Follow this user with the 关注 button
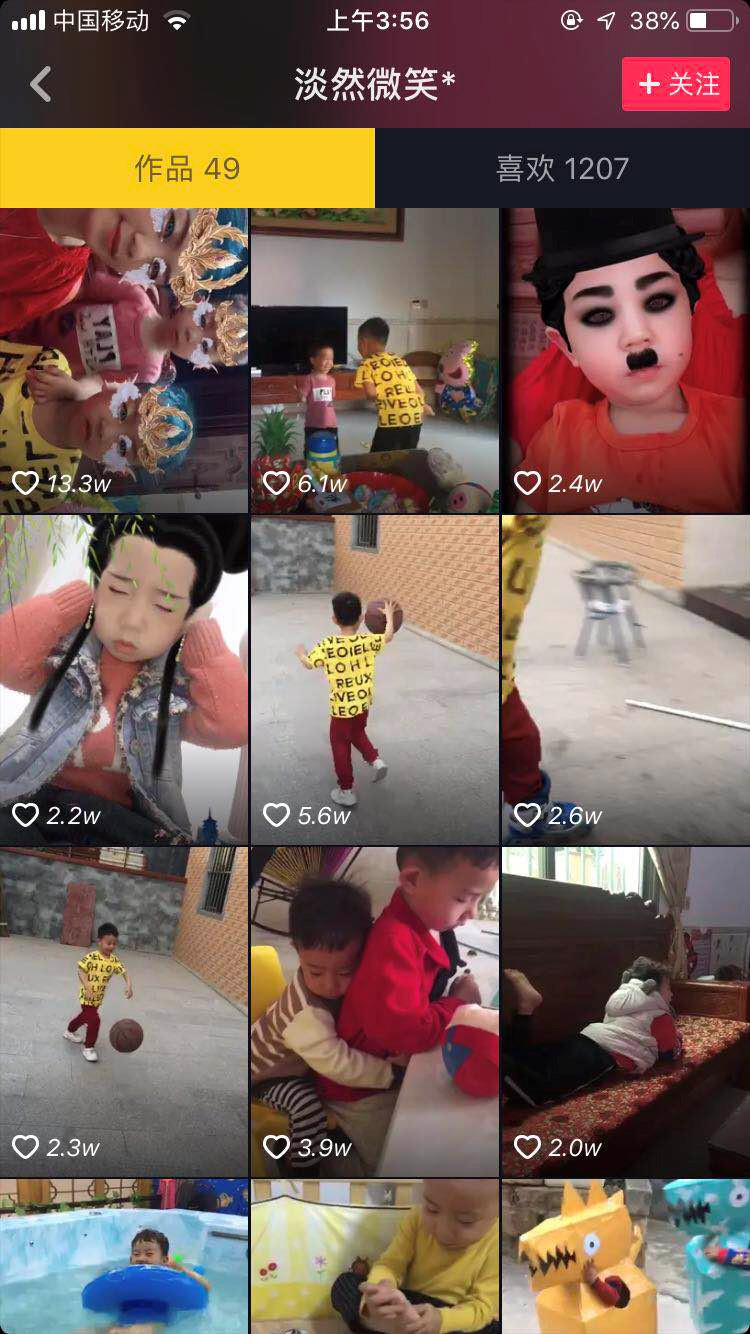Screen dimensions: 750x1334 tap(676, 84)
